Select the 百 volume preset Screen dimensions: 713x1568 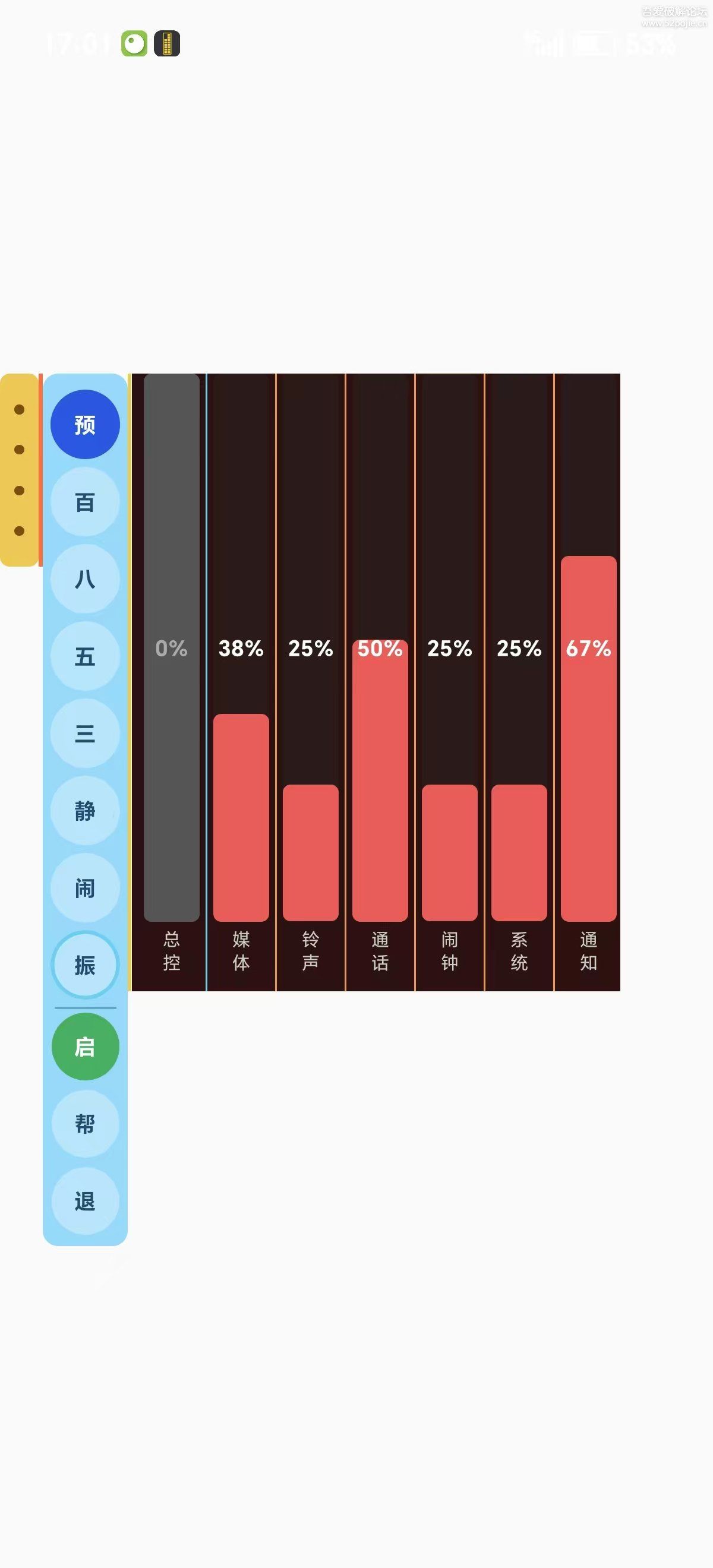coord(84,502)
